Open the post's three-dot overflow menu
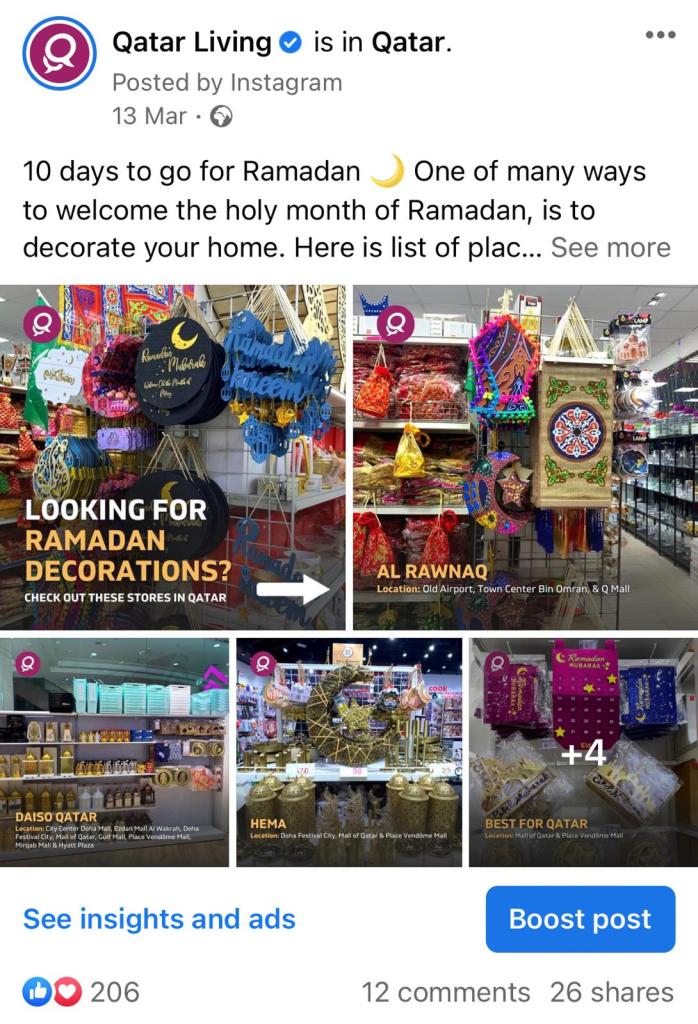The image size is (698, 1024). 661,35
